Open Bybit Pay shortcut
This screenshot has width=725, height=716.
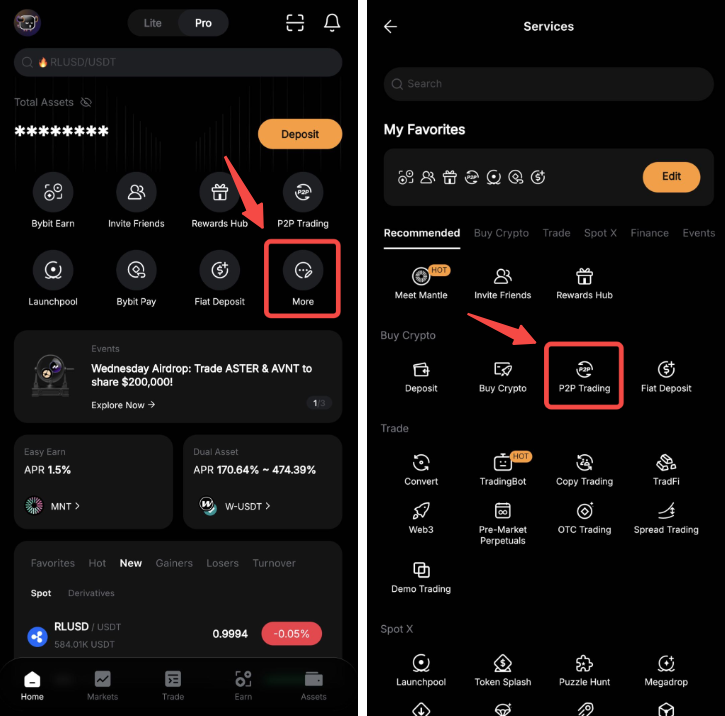point(136,279)
